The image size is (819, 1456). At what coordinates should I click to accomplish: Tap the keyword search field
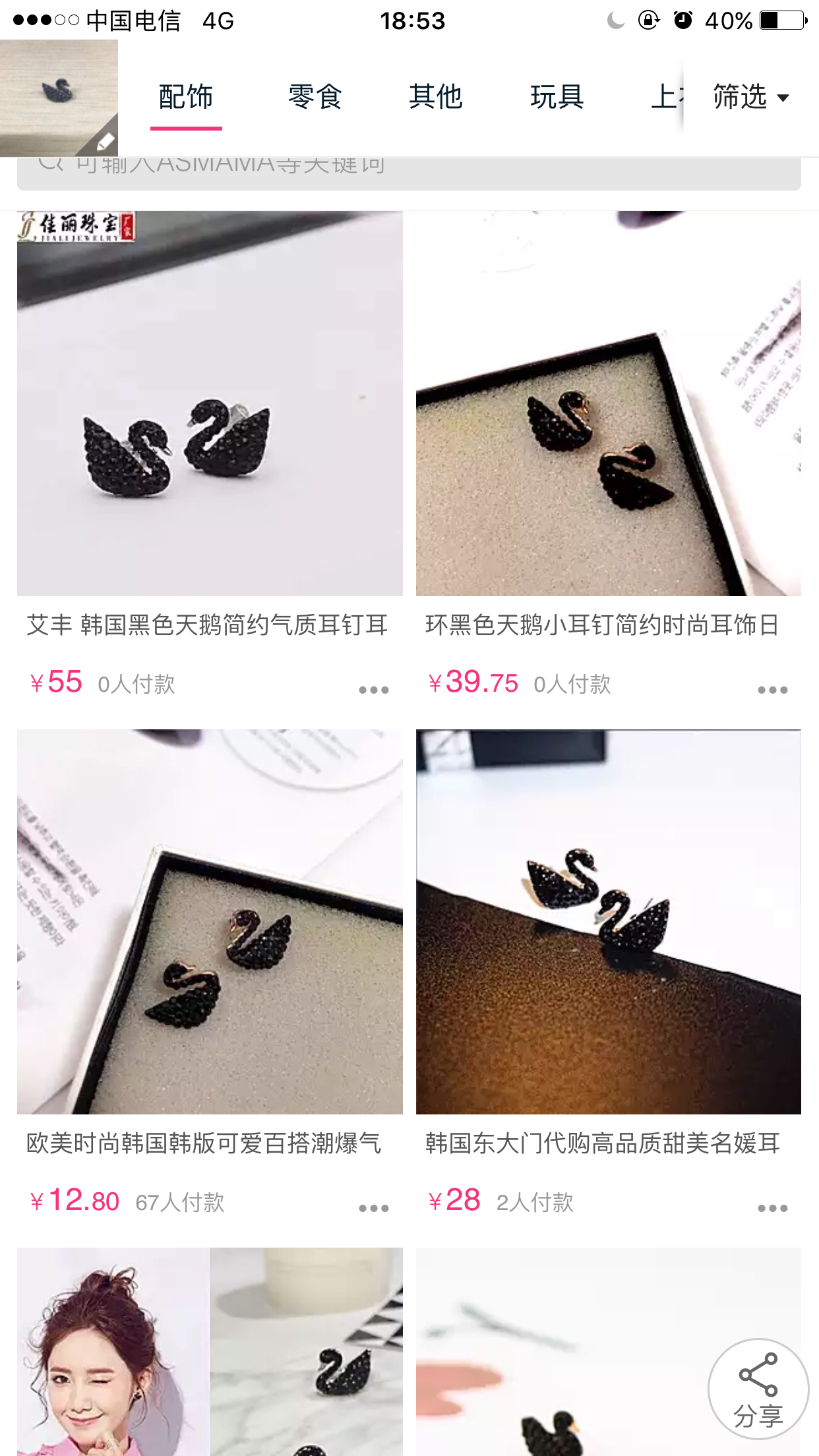pyautogui.click(x=409, y=173)
